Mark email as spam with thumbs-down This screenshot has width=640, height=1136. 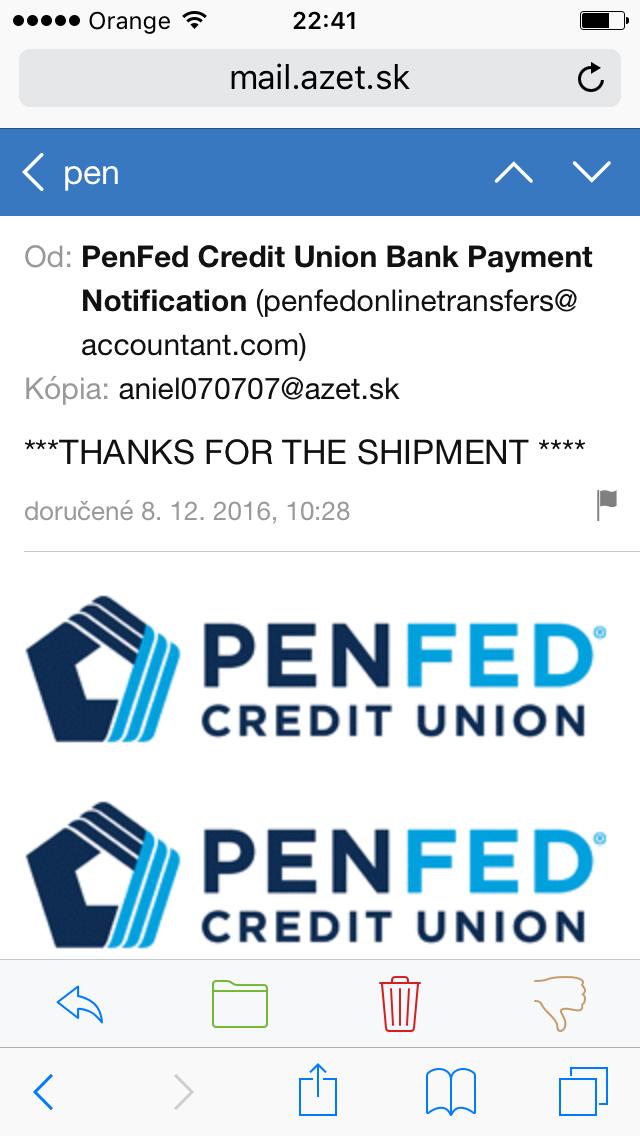click(x=560, y=1003)
